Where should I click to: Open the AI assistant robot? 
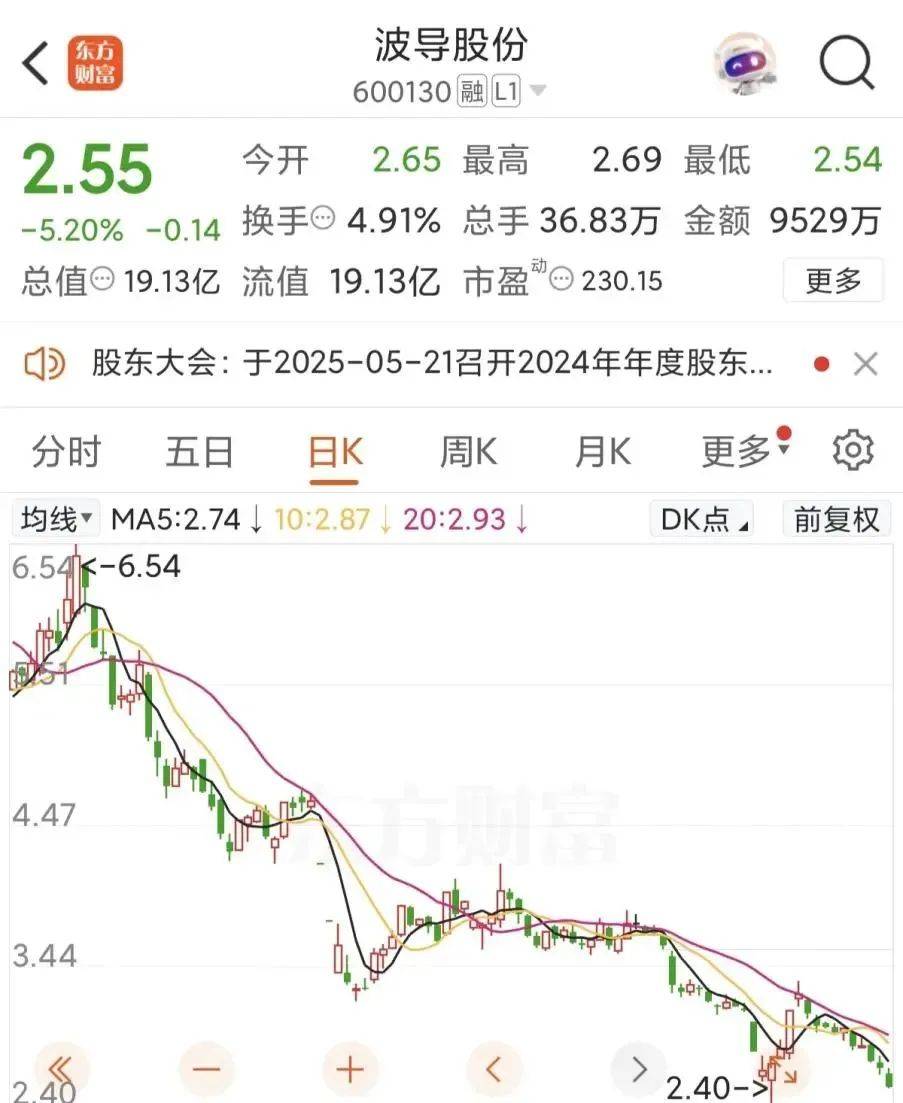coord(744,62)
